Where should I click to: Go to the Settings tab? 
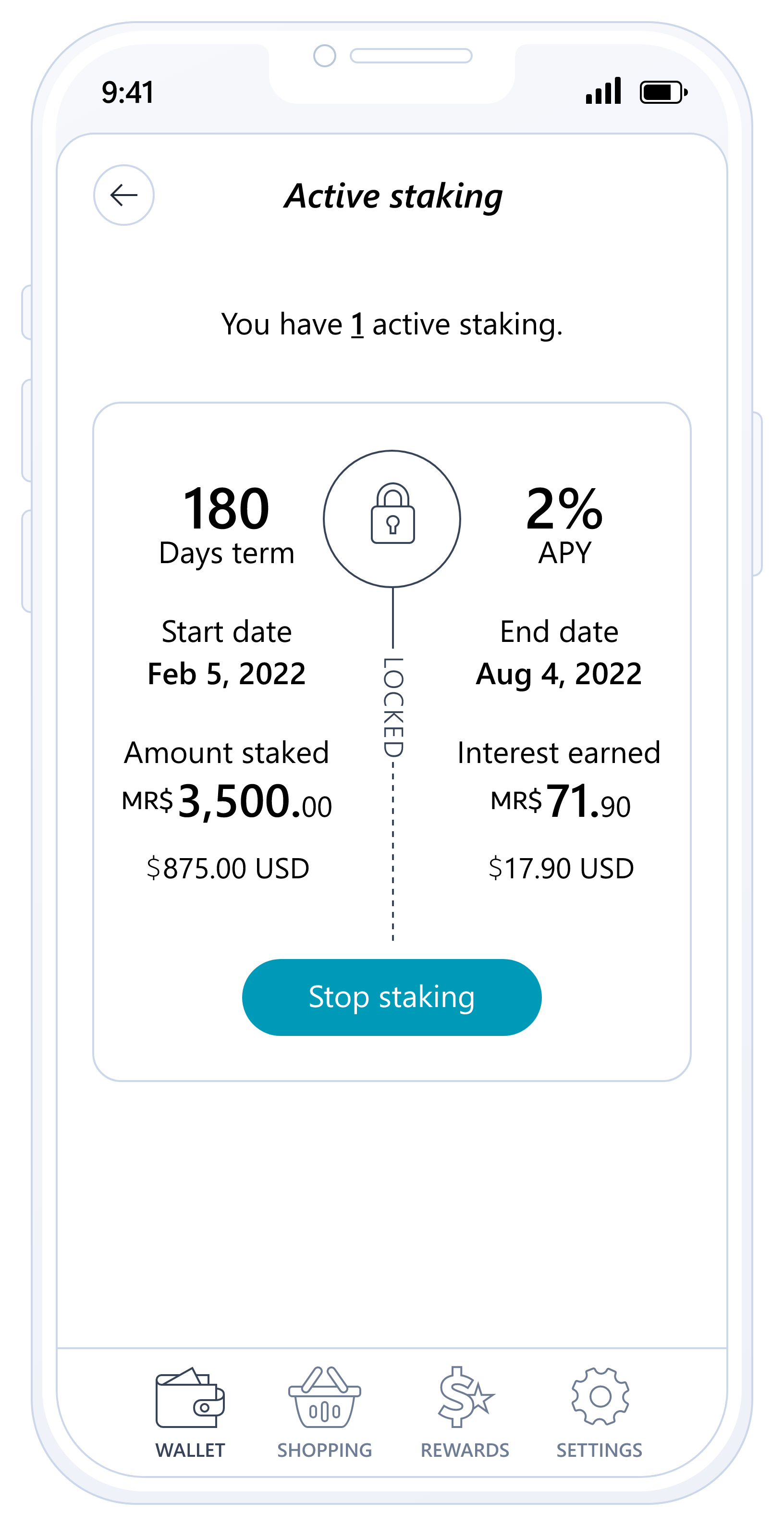coord(599,1413)
